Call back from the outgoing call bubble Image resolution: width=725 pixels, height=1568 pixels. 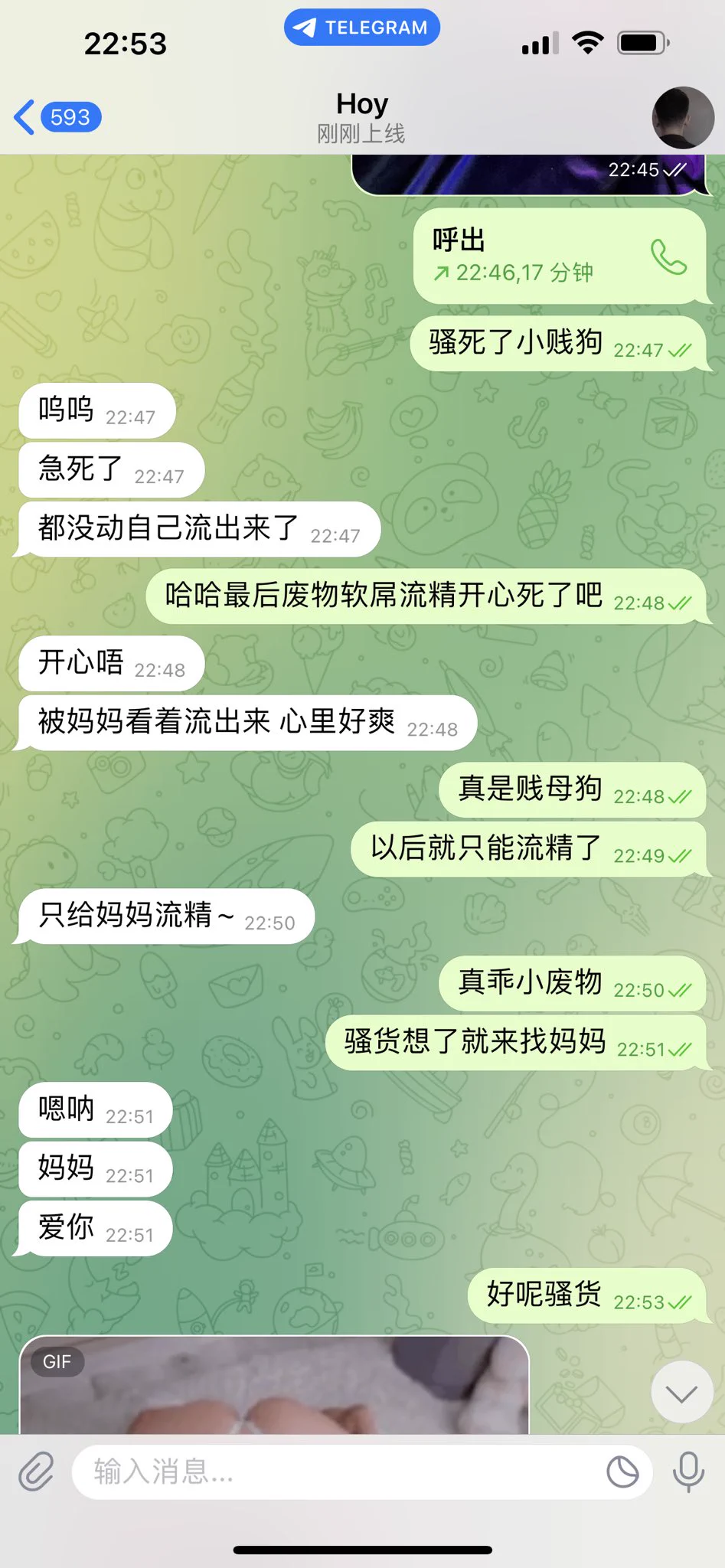(x=668, y=256)
